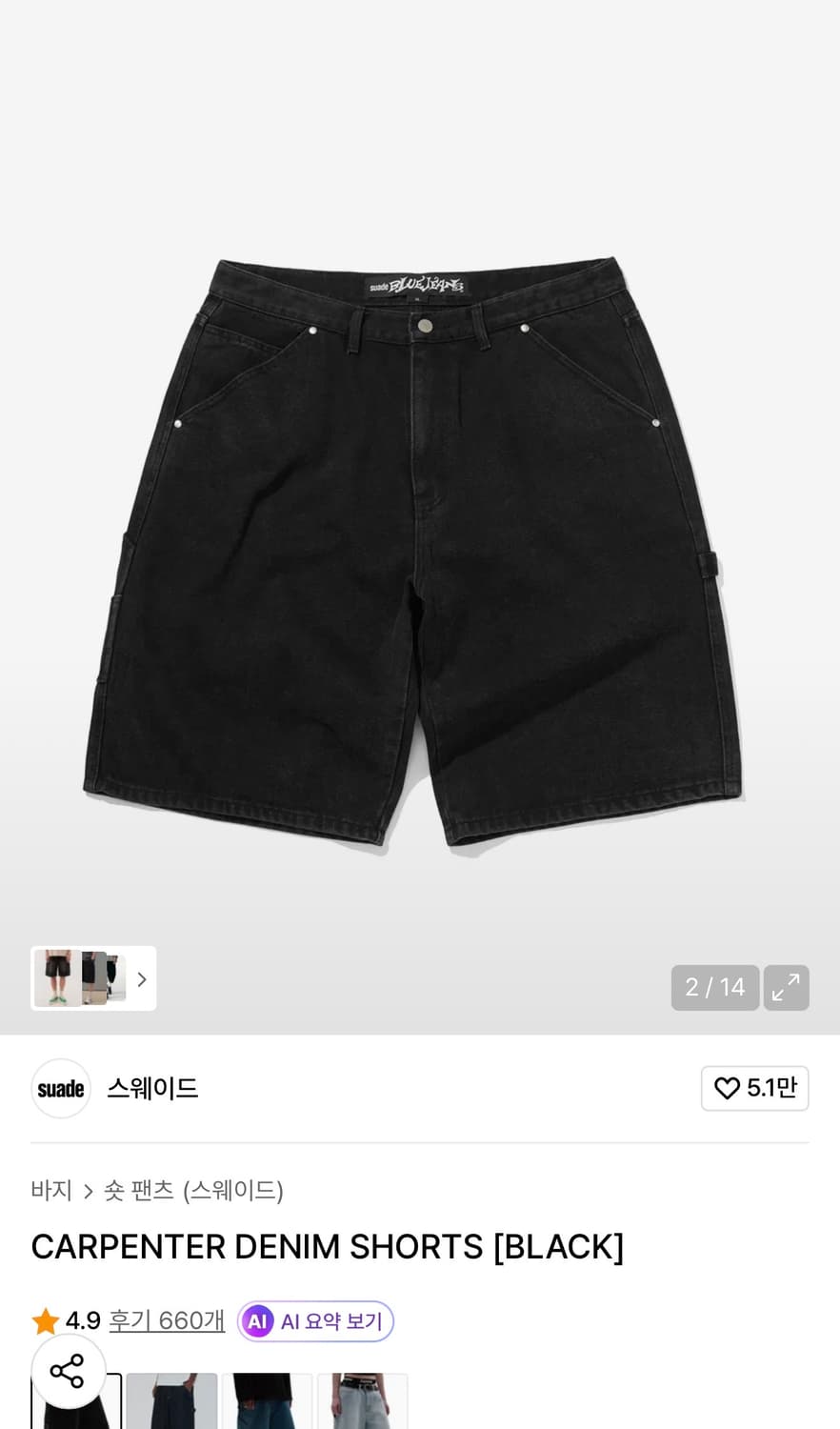
Task: Open the 바지 category breadcrumb
Action: (50, 1190)
